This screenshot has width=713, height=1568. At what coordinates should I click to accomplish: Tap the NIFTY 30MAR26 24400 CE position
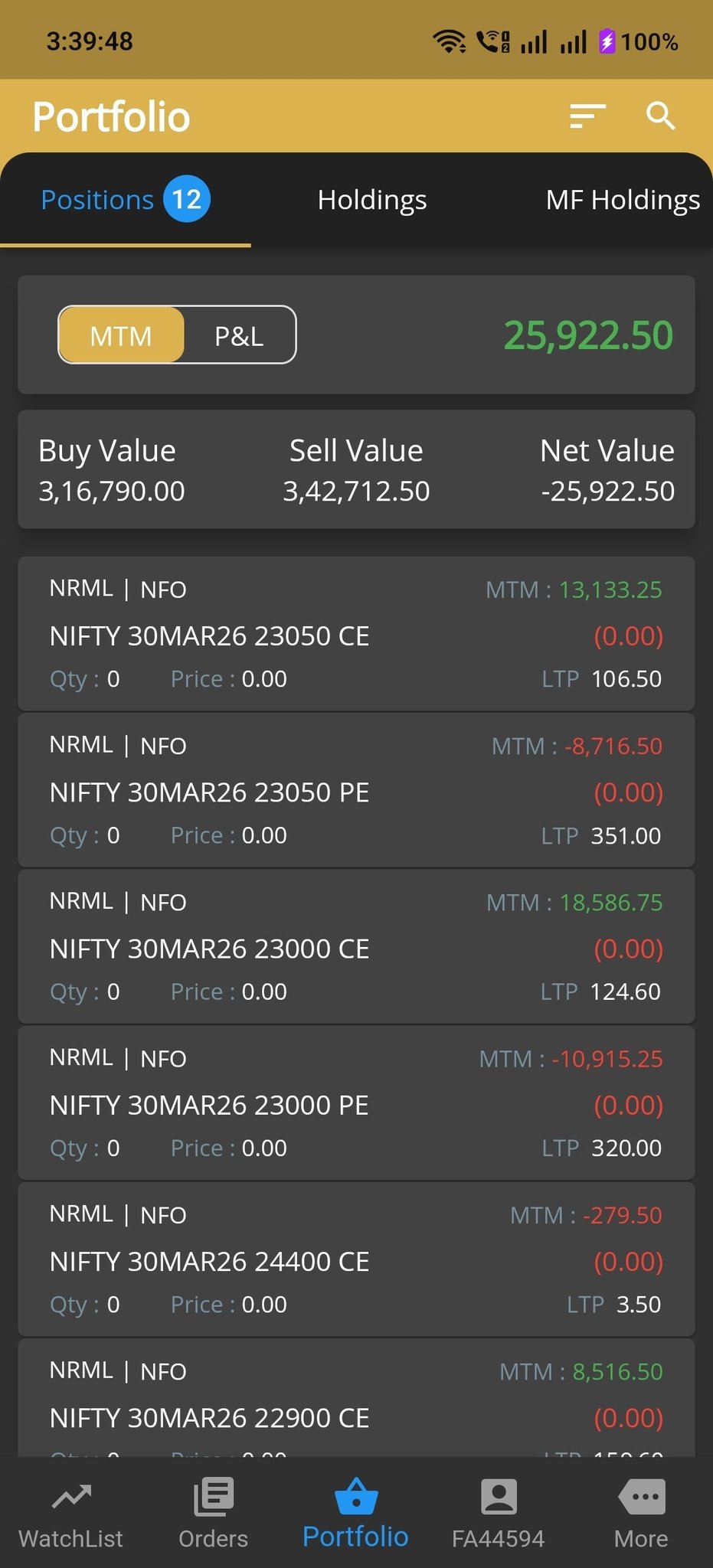(x=356, y=1260)
